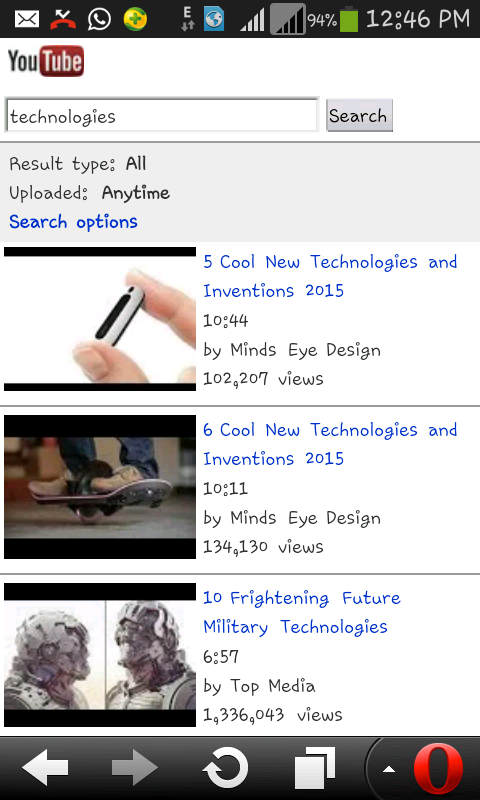This screenshot has height=800, width=480.
Task: Open the browser tabs view
Action: 315,767
